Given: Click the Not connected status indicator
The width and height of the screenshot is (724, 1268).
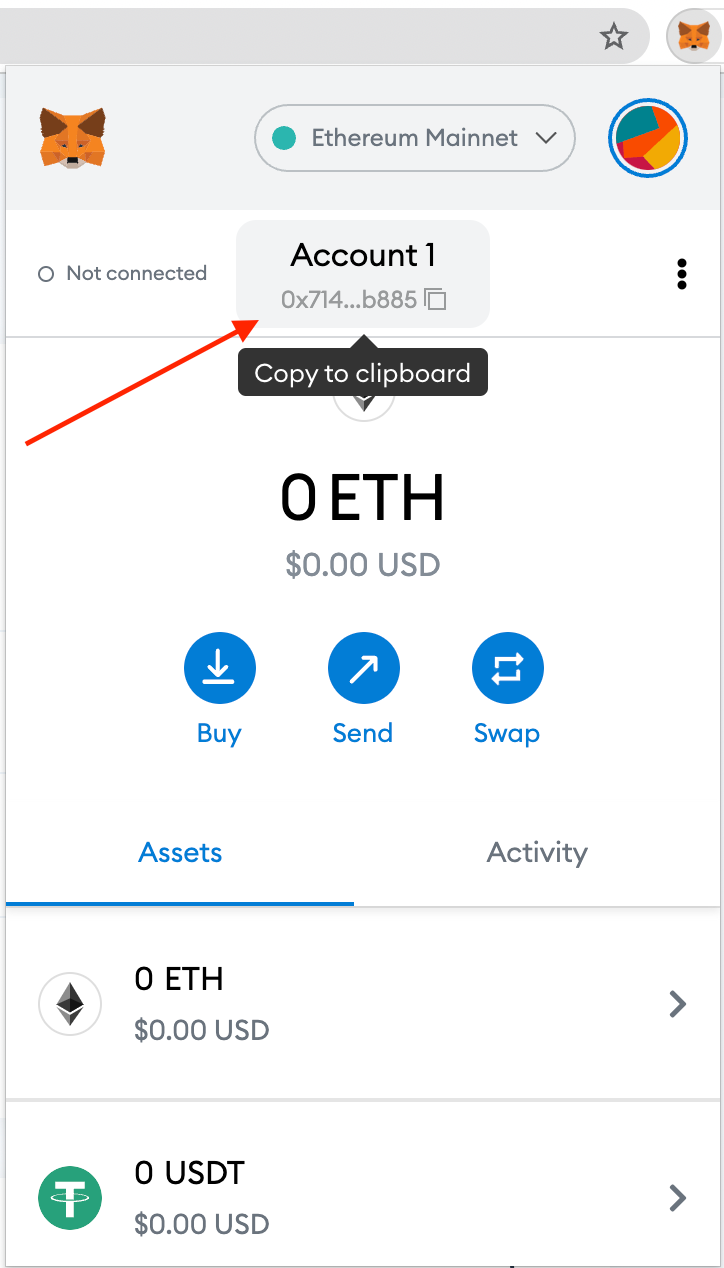Looking at the screenshot, I should [121, 273].
